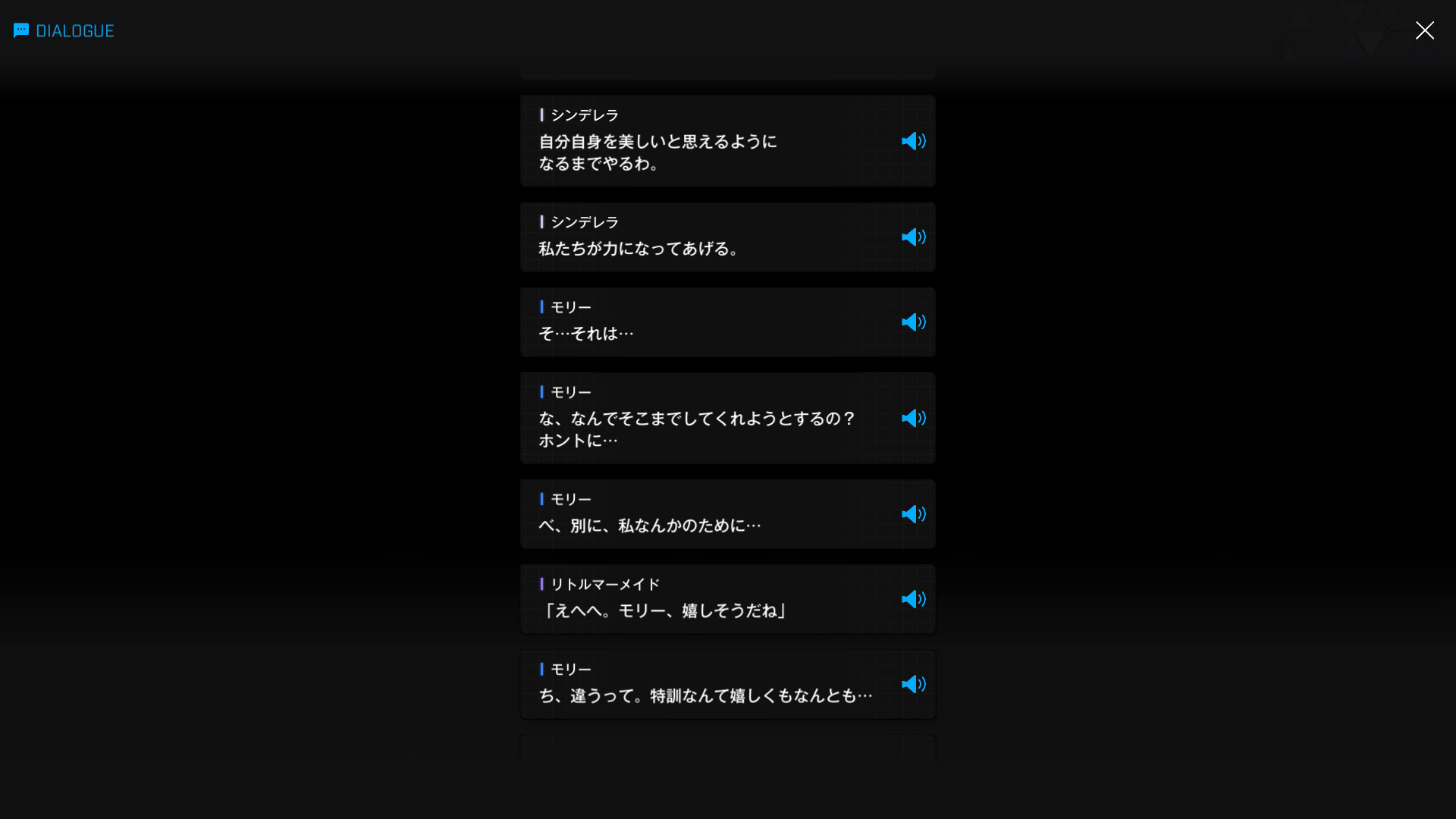
Task: Close the dialogue log
Action: (1424, 30)
